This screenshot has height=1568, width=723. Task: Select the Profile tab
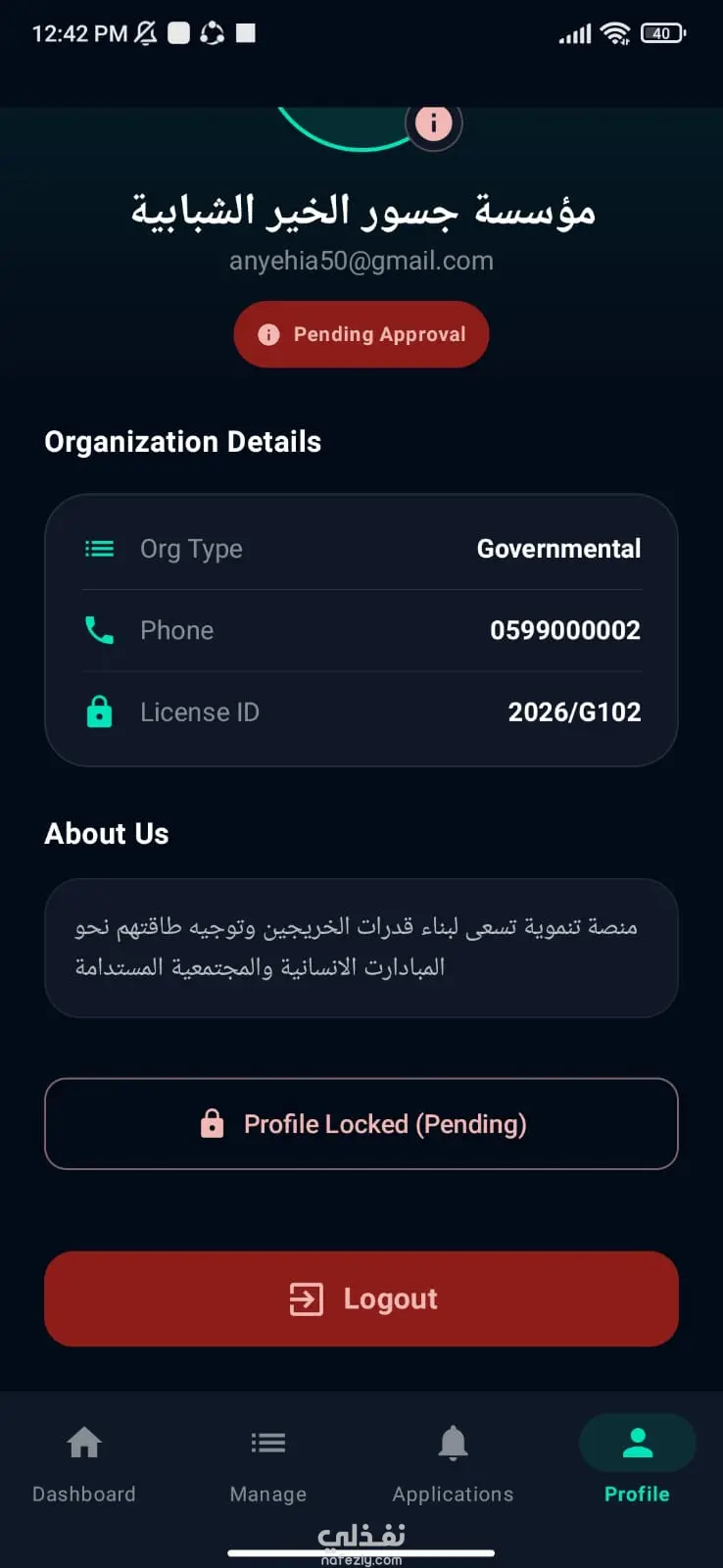coord(637,1464)
